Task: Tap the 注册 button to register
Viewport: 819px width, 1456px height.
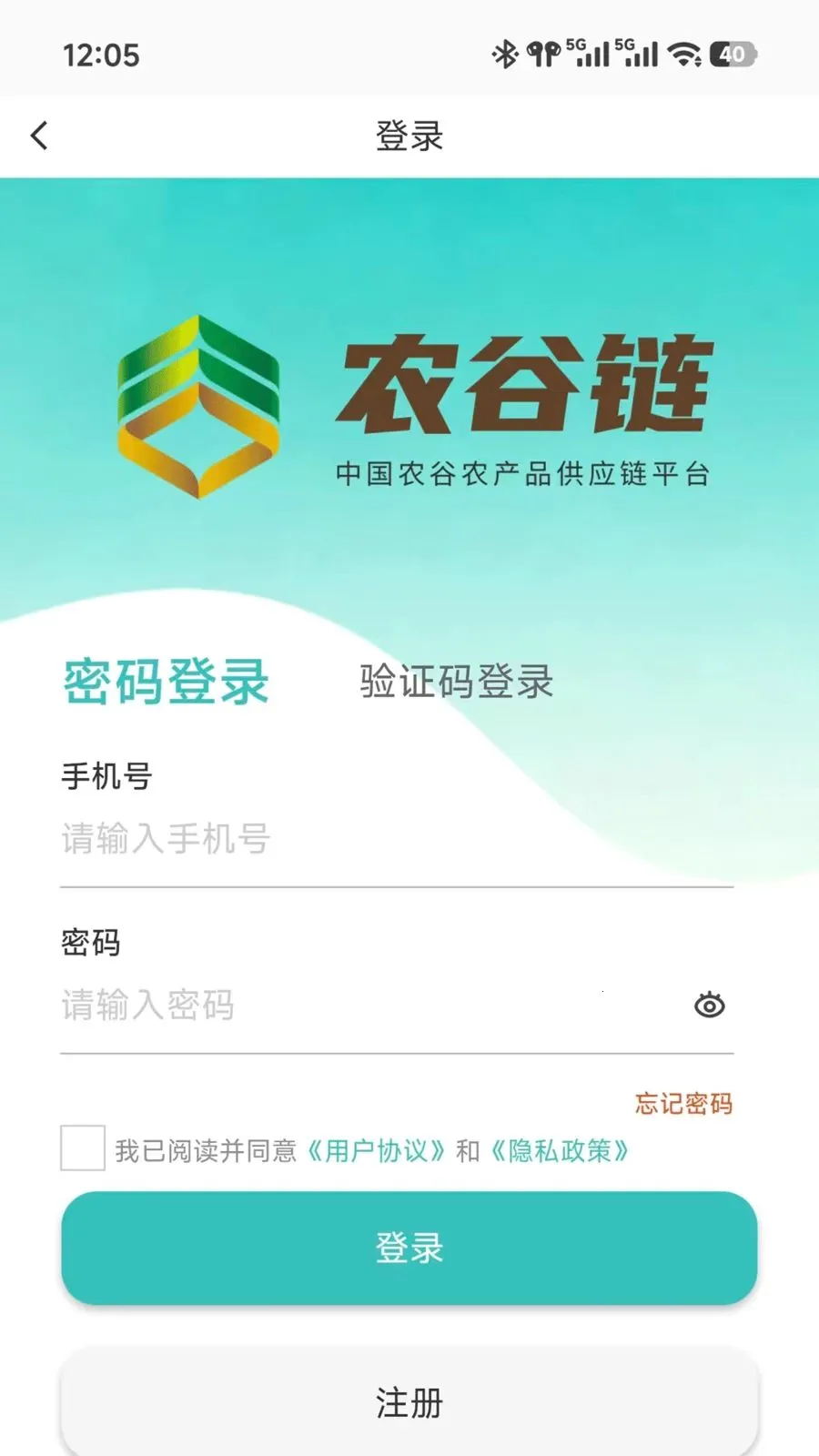Action: pos(409,1402)
